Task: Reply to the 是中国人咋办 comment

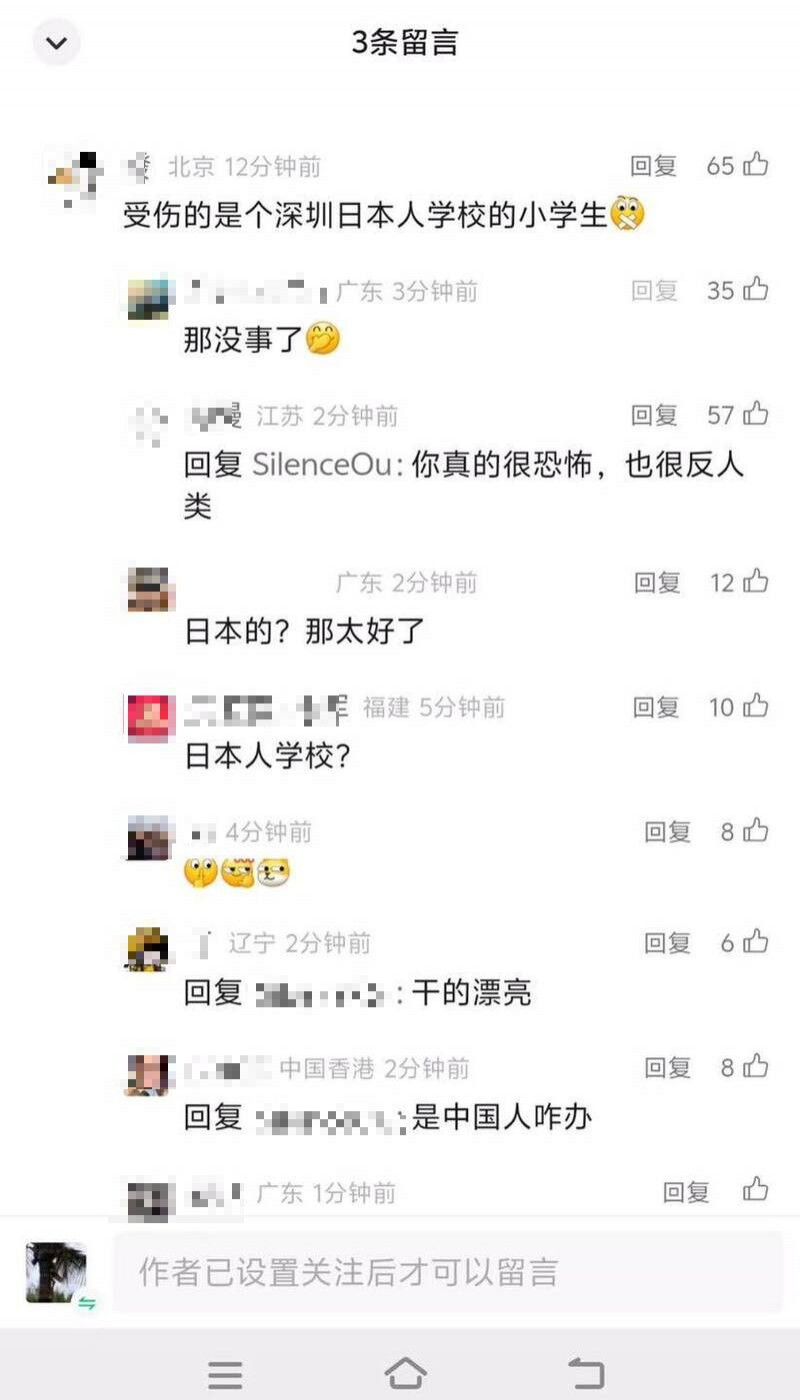Action: pyautogui.click(x=667, y=1067)
